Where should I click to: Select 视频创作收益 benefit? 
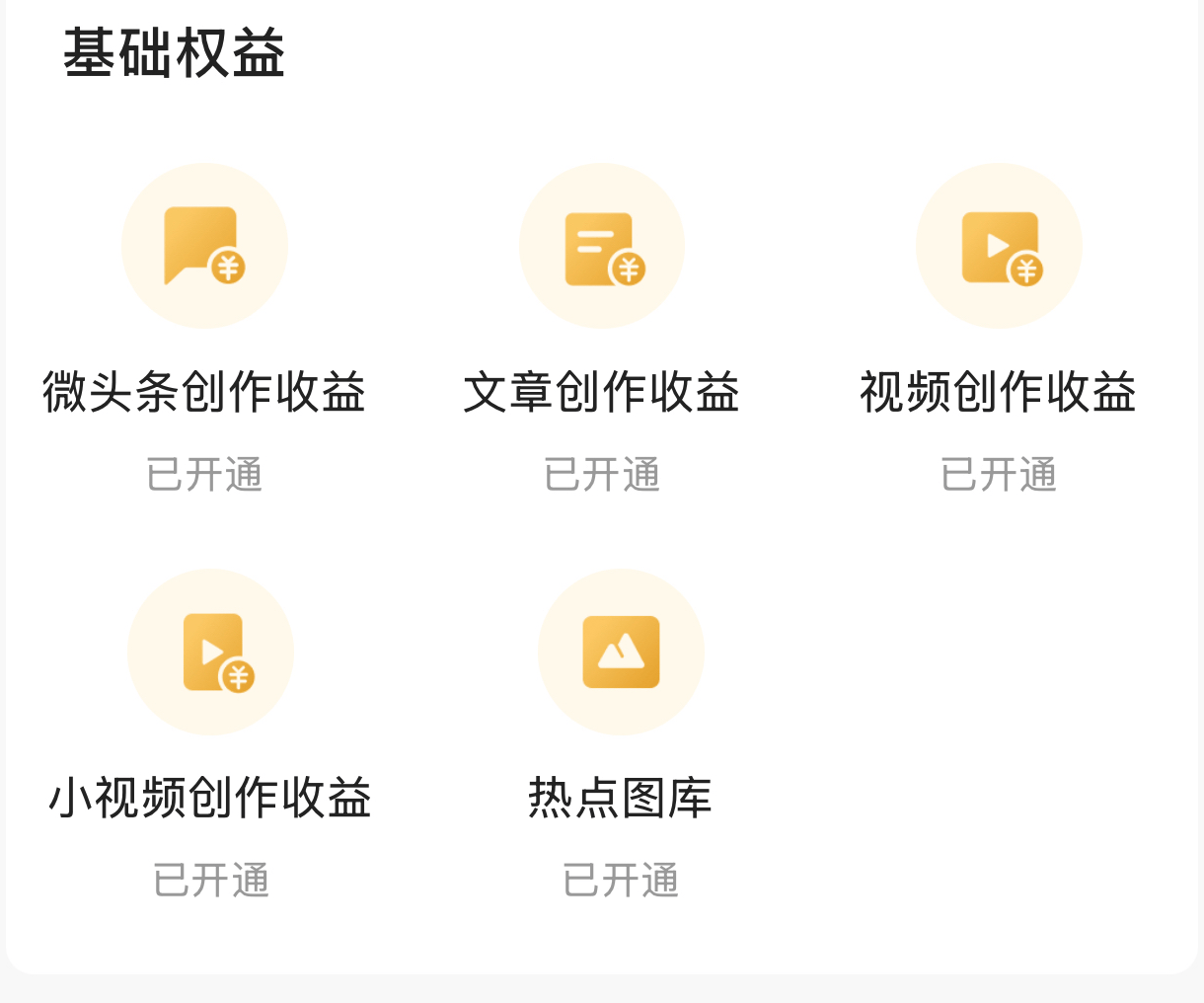999,247
